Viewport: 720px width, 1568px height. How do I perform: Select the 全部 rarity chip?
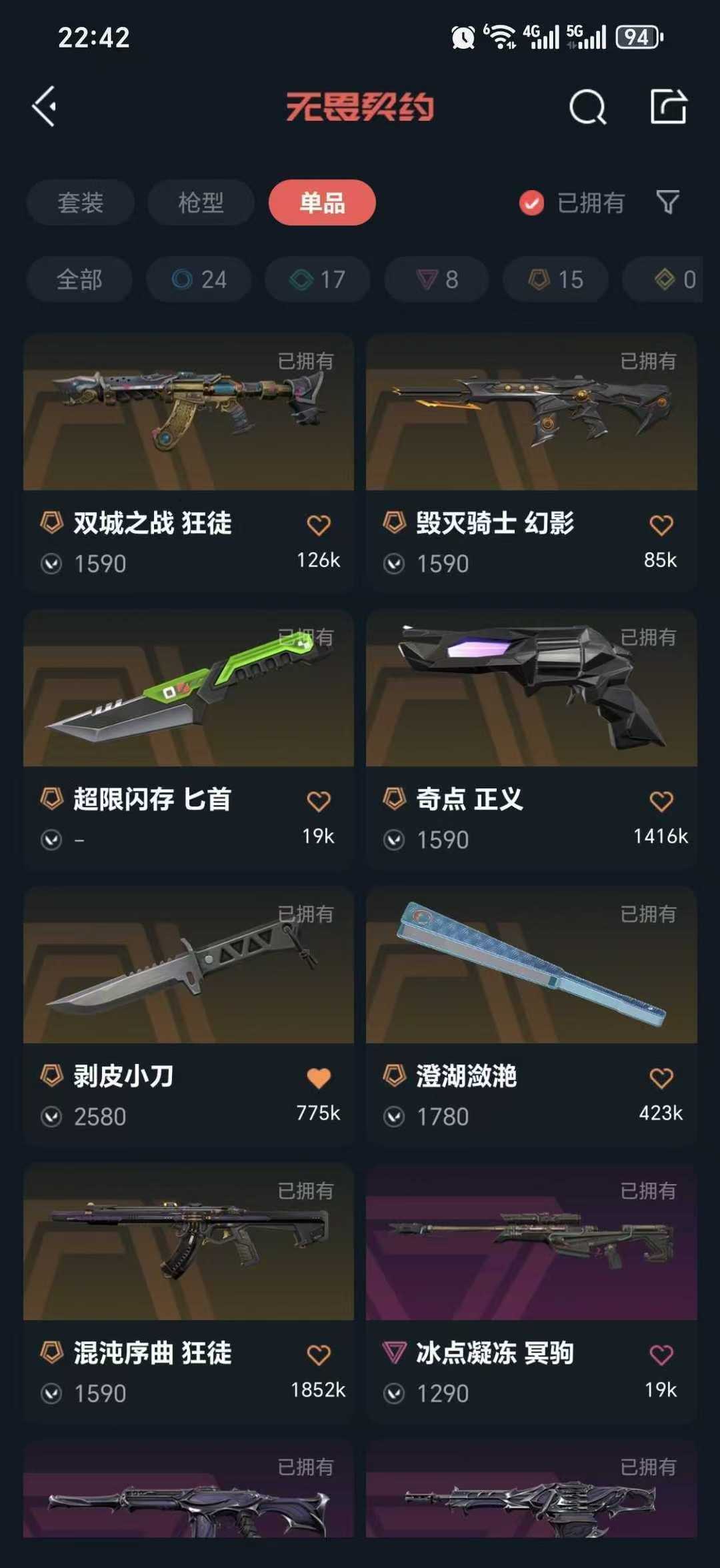point(79,279)
